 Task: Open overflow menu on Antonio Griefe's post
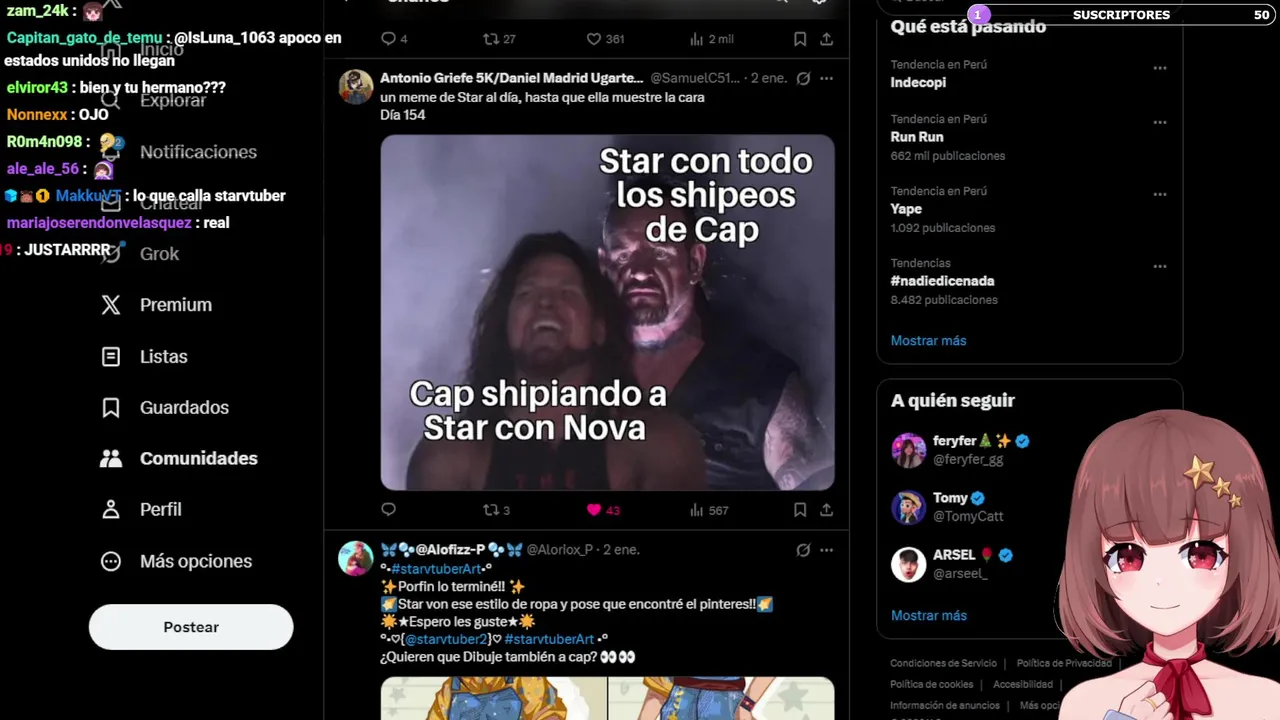click(x=826, y=78)
